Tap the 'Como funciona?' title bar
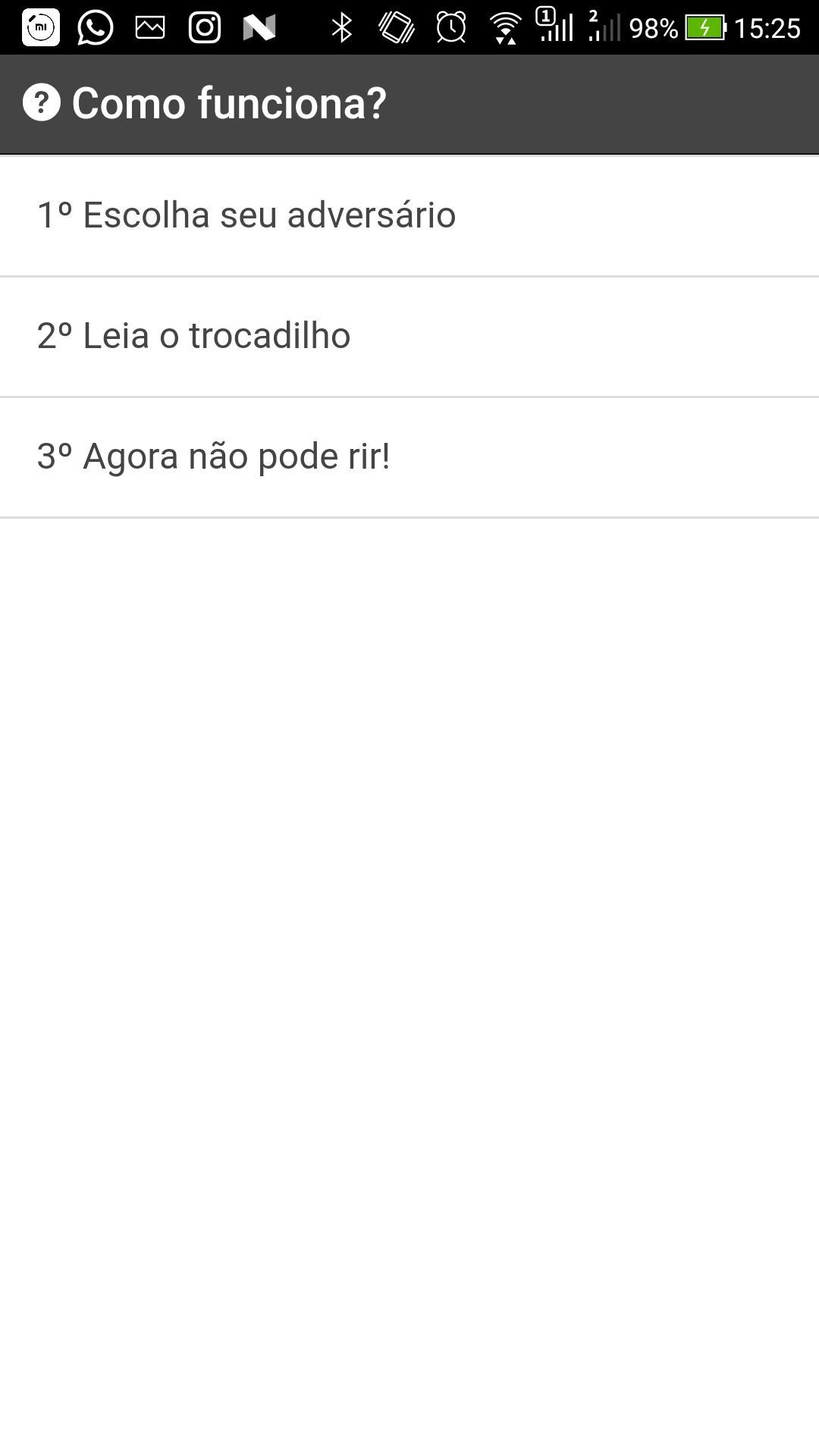The image size is (819, 1456). click(229, 103)
